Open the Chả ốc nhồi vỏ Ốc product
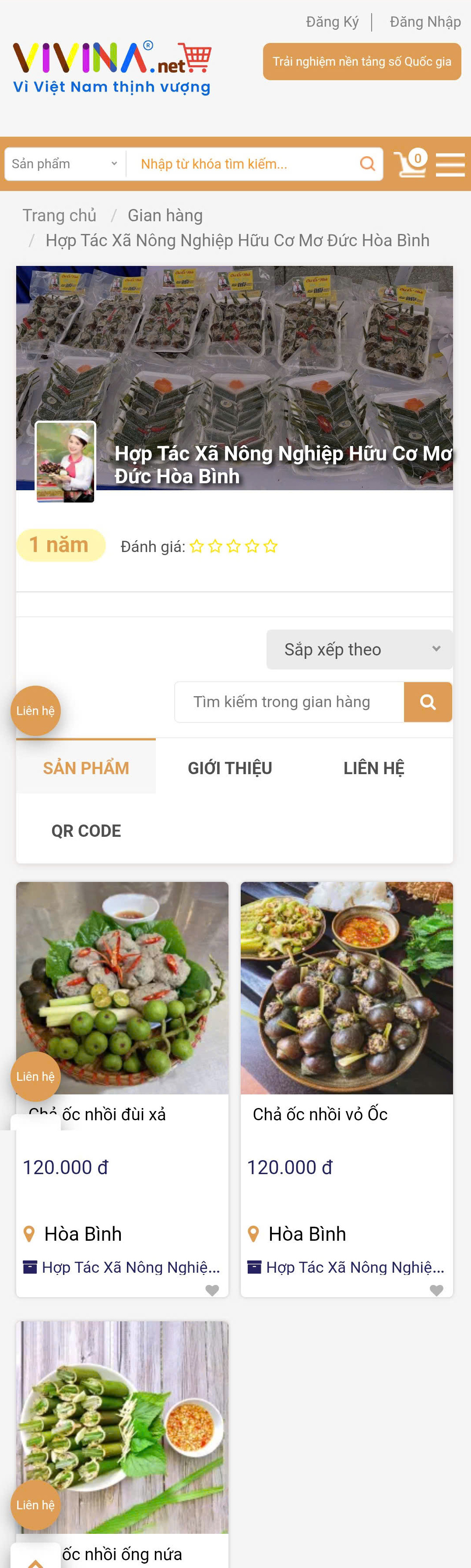471x1568 pixels. tap(346, 988)
